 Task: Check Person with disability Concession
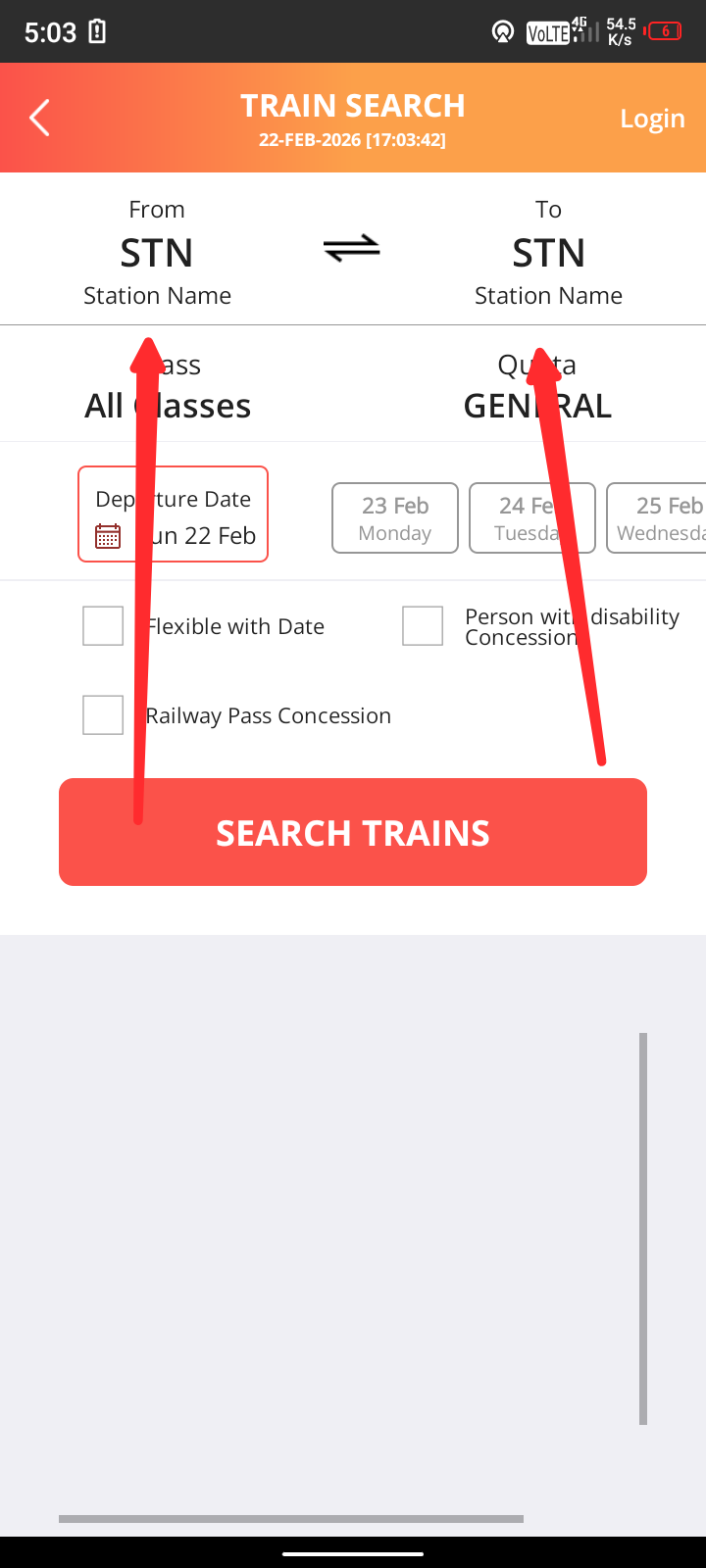coord(423,626)
